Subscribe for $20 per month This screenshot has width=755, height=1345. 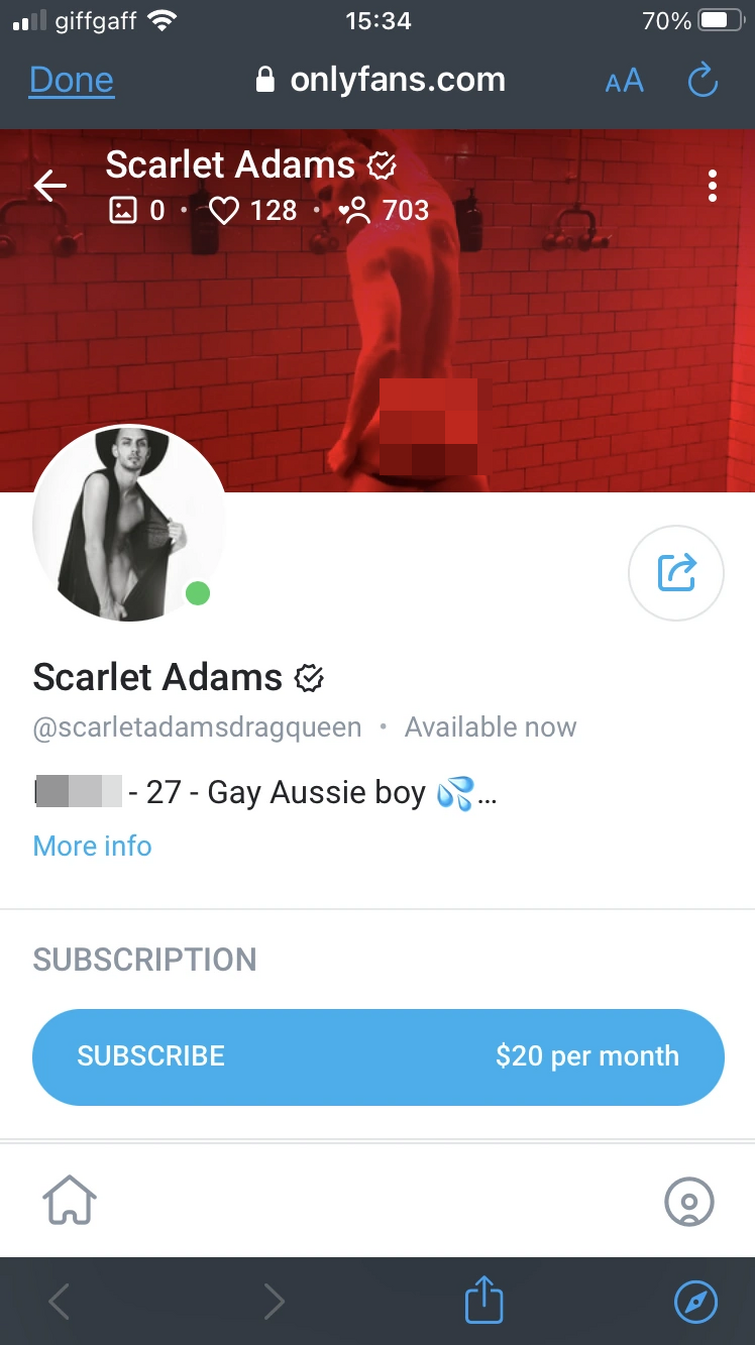point(378,1057)
